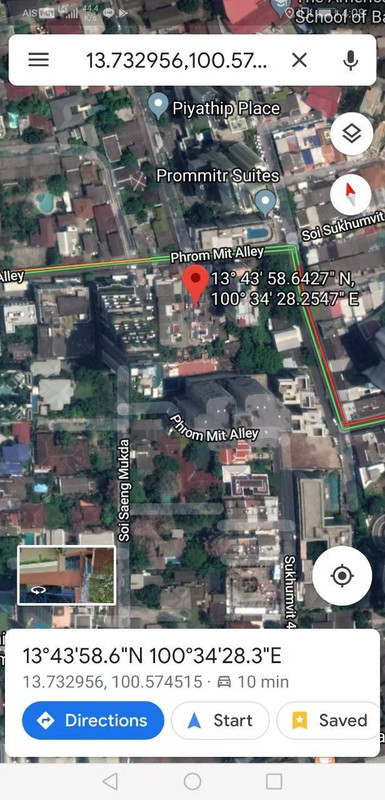Center map on my location
385x800 pixels.
[342, 576]
